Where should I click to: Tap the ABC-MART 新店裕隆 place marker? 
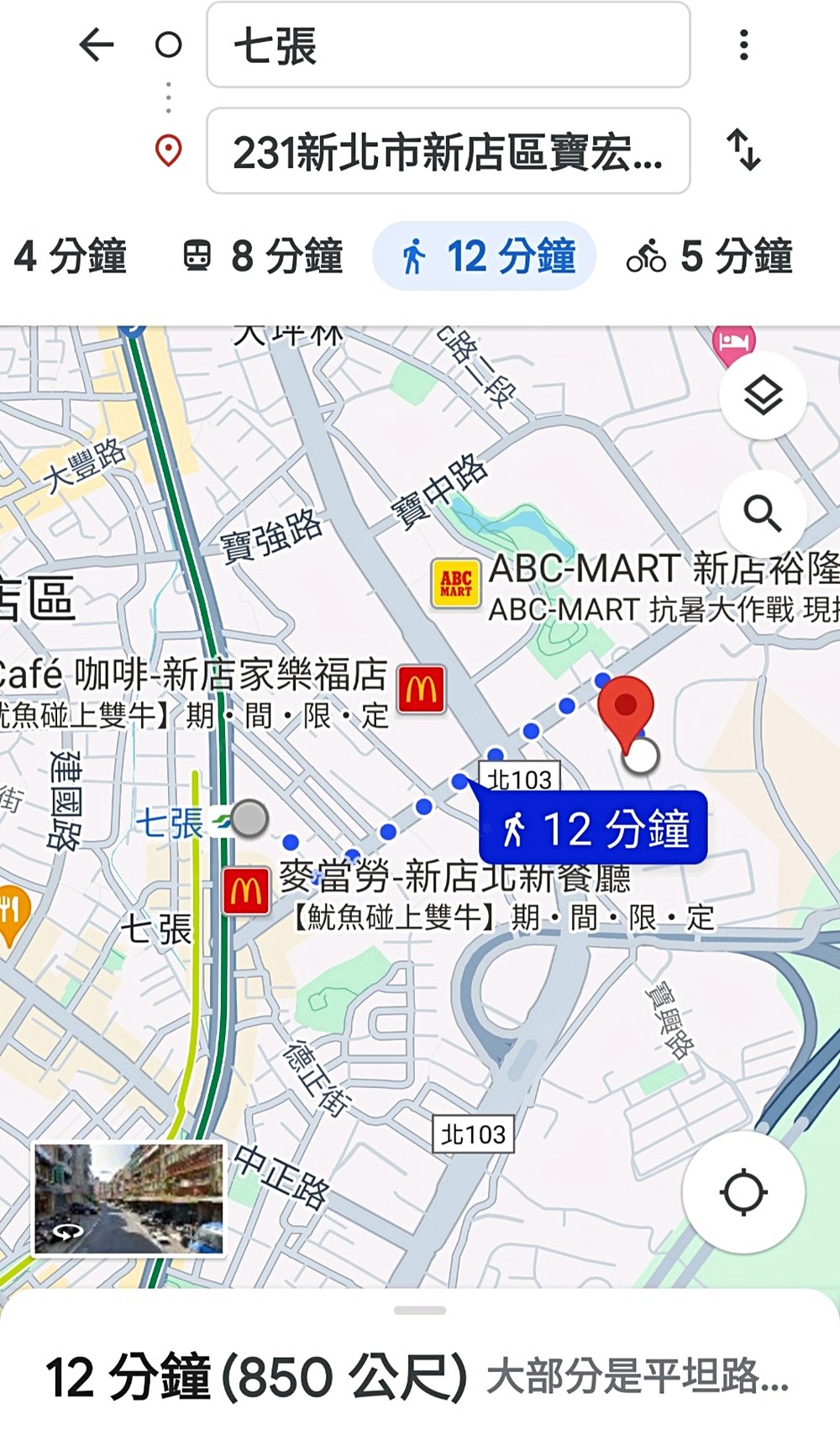[455, 584]
